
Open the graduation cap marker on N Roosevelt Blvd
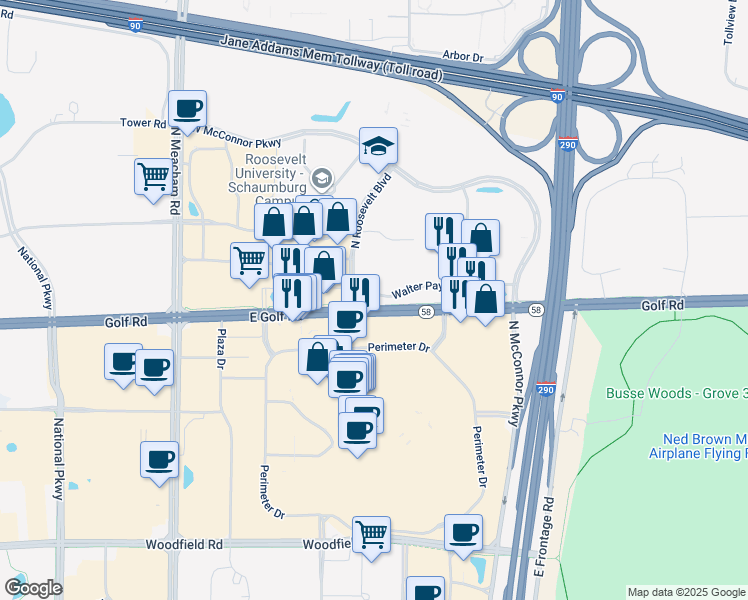379,147
